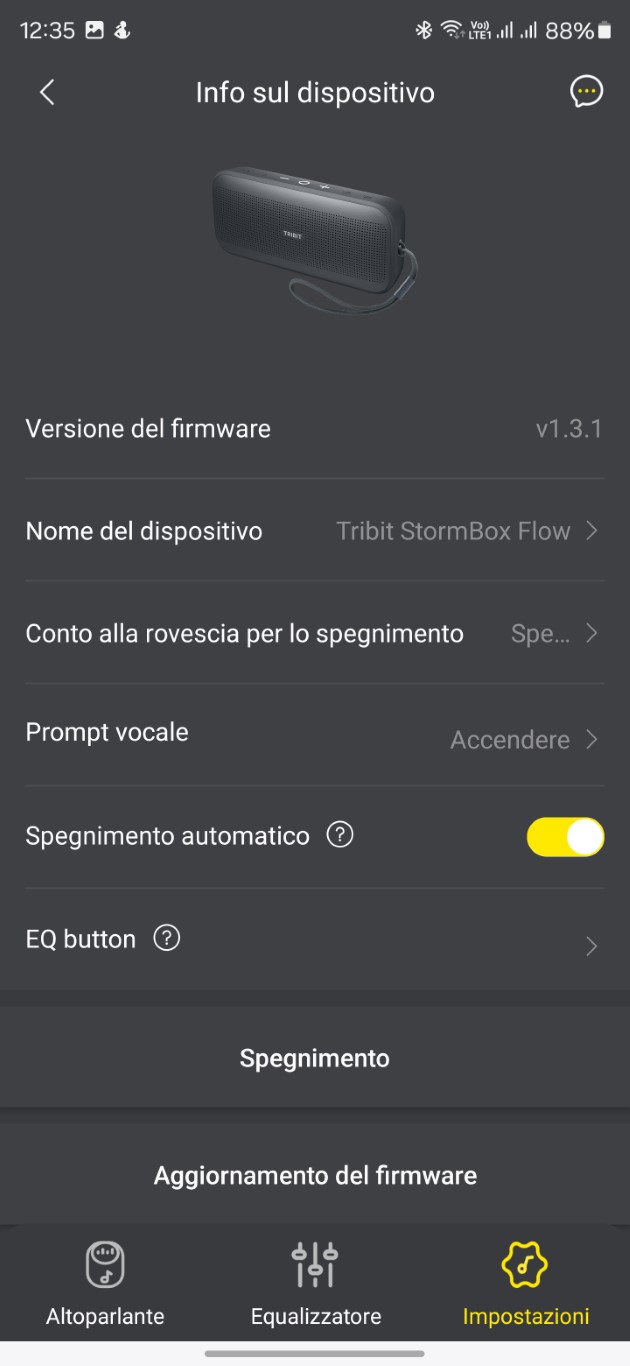Show help info for EQ button
The width and height of the screenshot is (630, 1366).
(166, 938)
